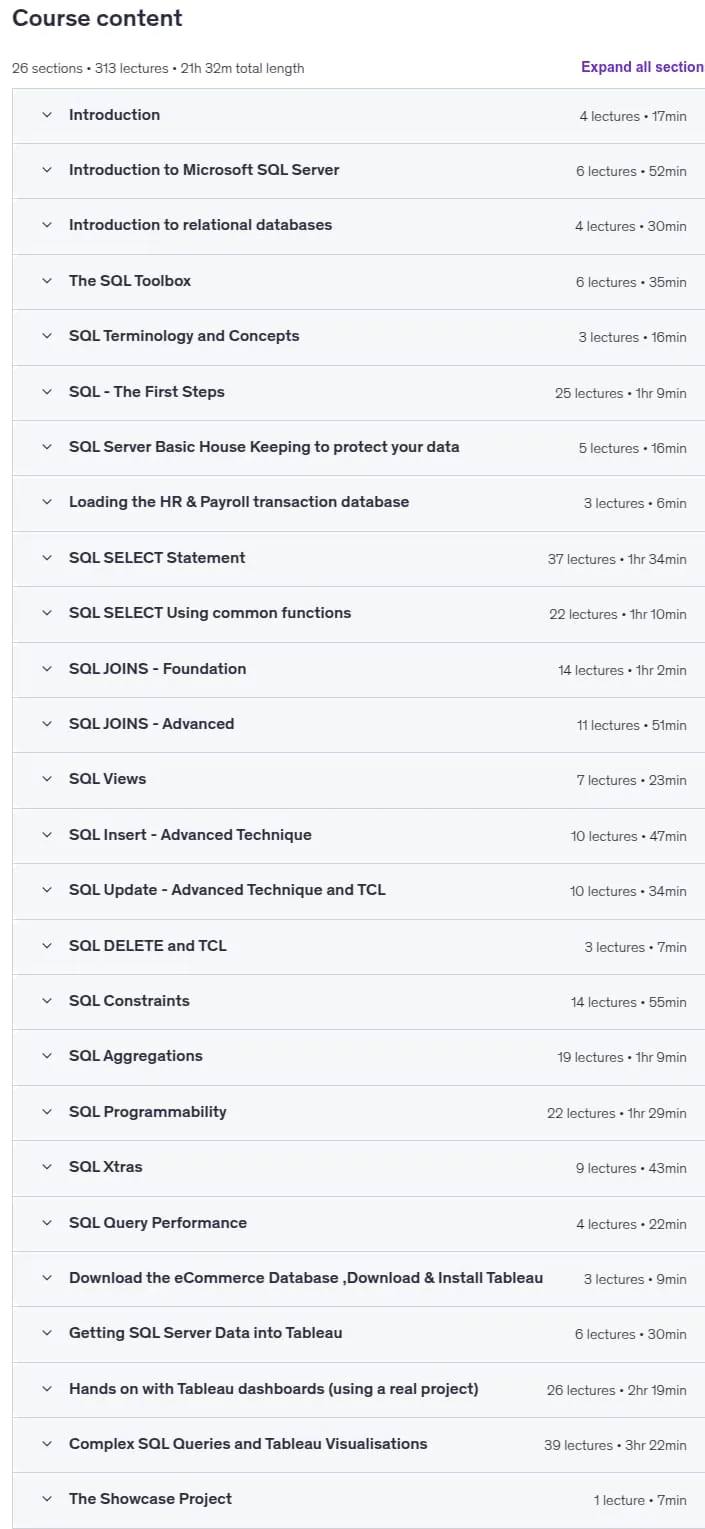
Task: Expand Introduction to Microsoft SQL Server
Action: point(358,171)
